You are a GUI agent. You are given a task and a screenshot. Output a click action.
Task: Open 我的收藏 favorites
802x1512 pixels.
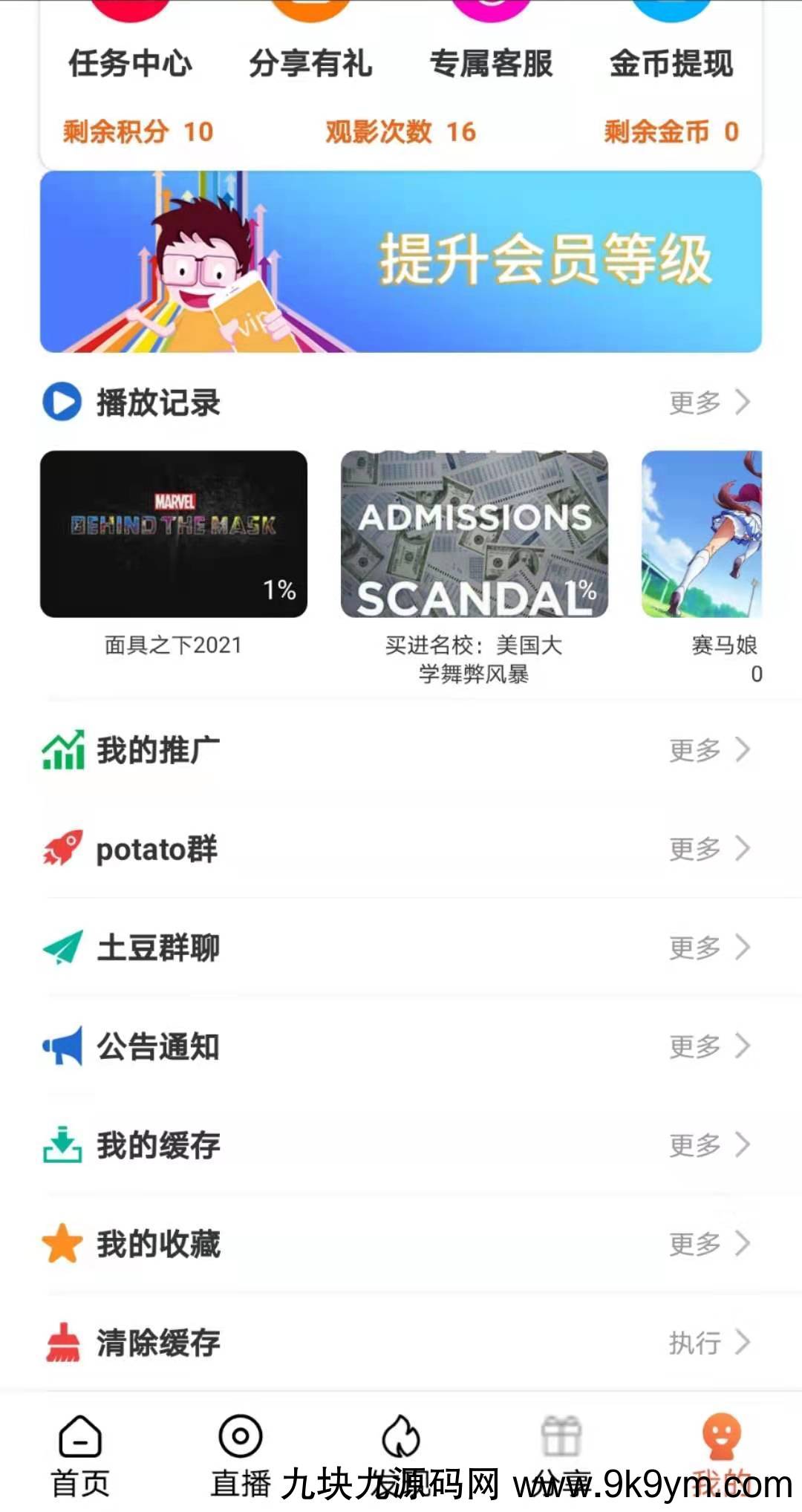click(x=401, y=1244)
